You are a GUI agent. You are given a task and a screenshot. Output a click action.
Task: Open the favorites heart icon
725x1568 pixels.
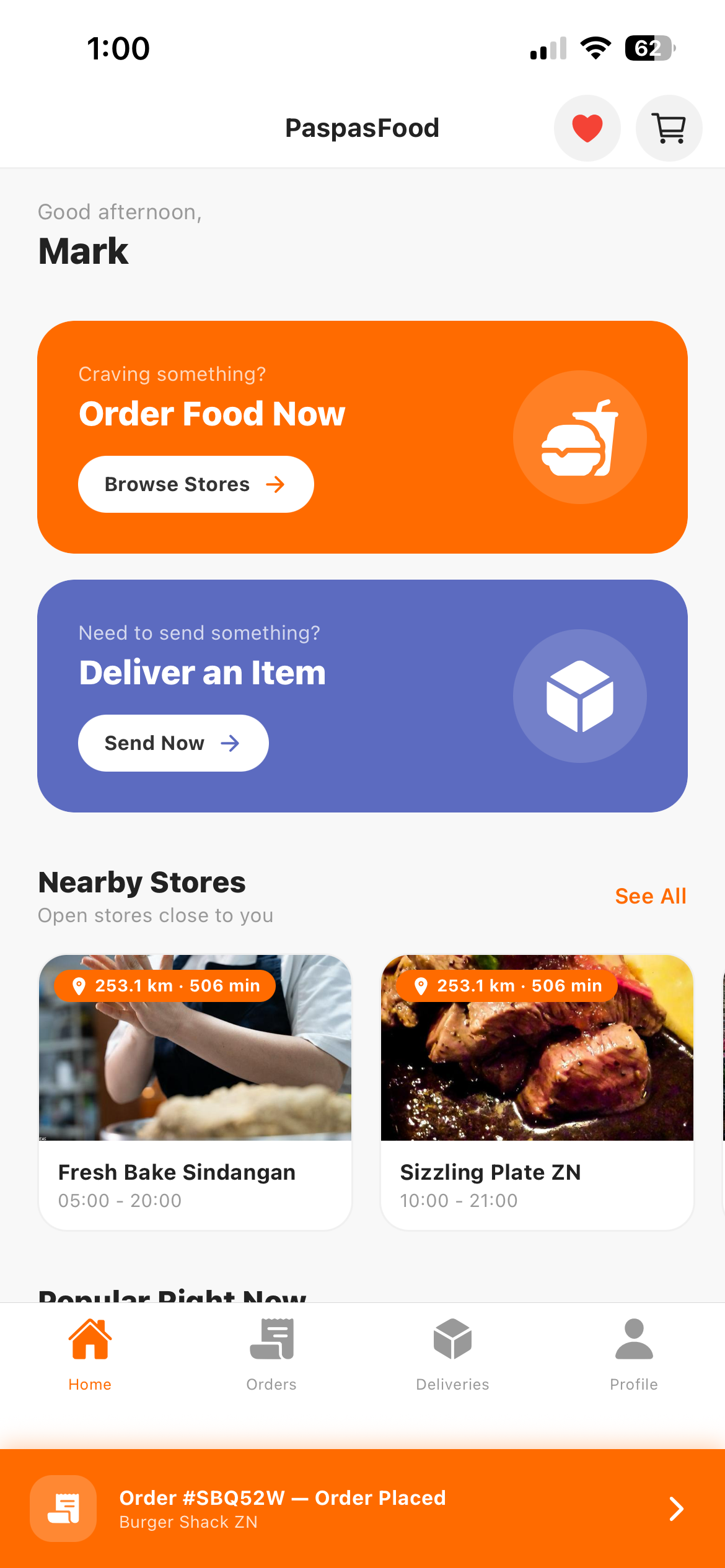(x=587, y=128)
